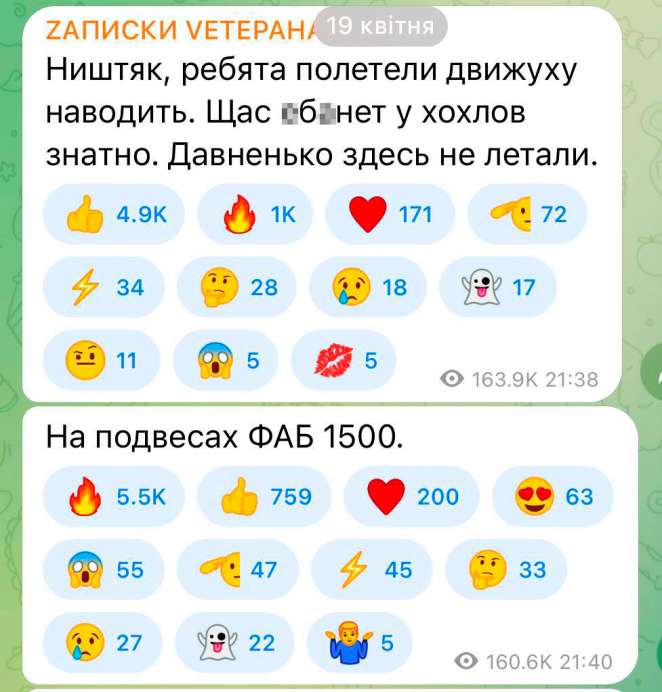Tap the thinking face reaction with 33
662x692 pixels.
point(507,569)
